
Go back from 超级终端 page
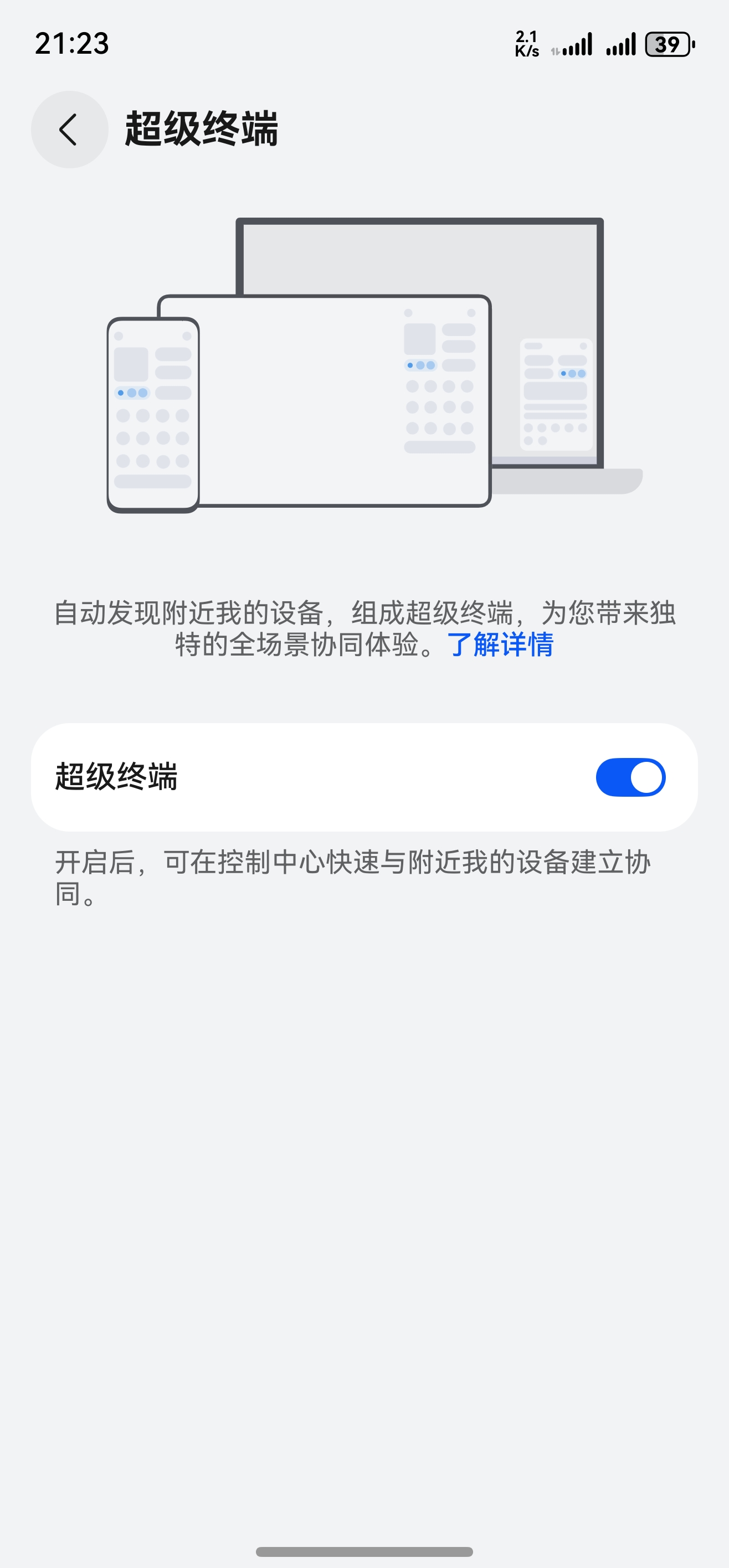coord(69,130)
